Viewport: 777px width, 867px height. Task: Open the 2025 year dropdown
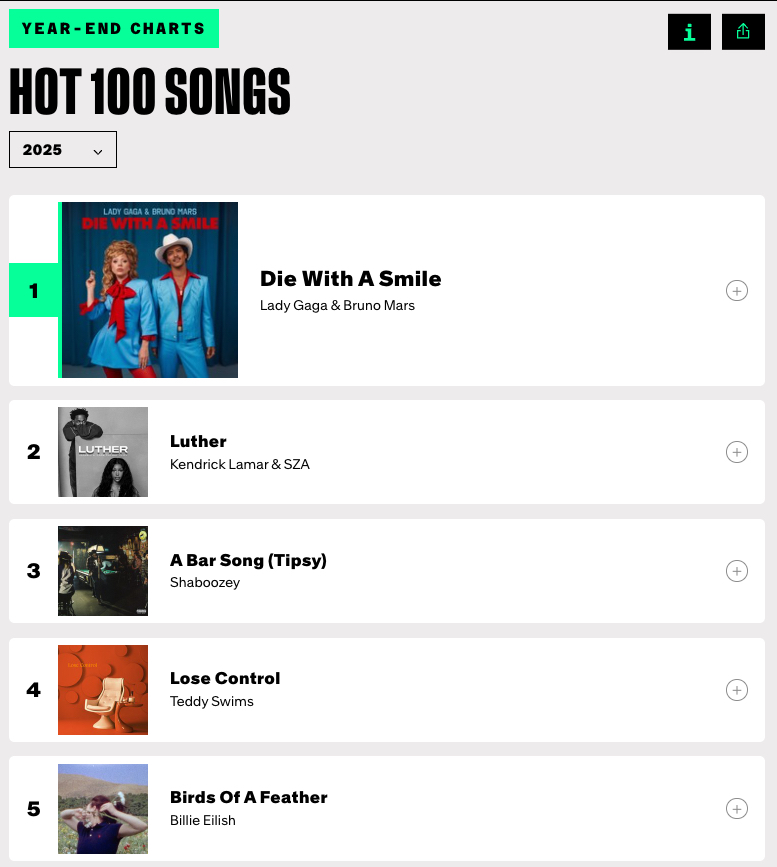pos(63,150)
